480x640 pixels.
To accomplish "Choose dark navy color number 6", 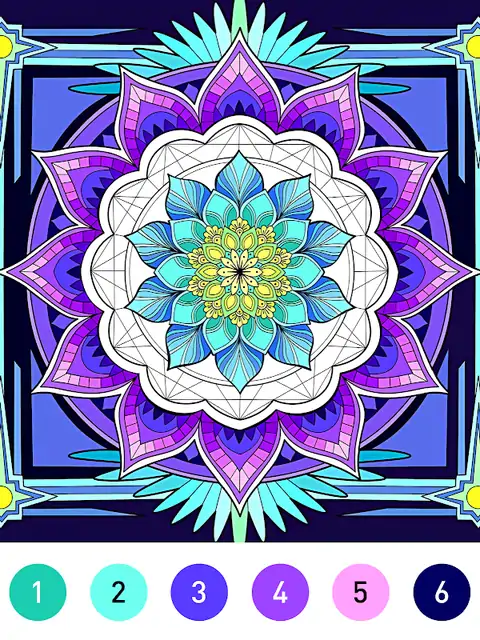I will click(x=442, y=592).
